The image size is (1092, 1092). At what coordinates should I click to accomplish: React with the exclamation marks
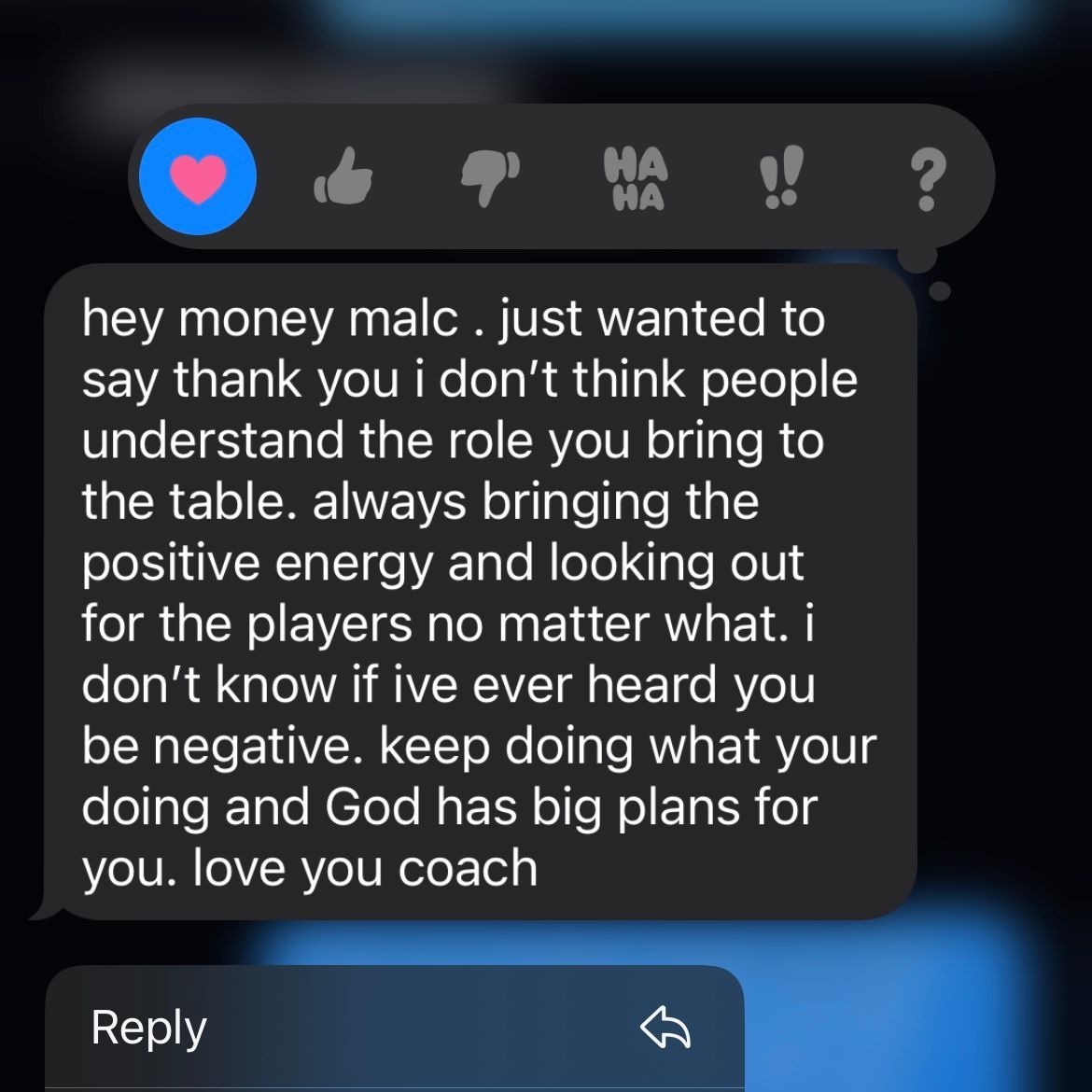pos(780,179)
